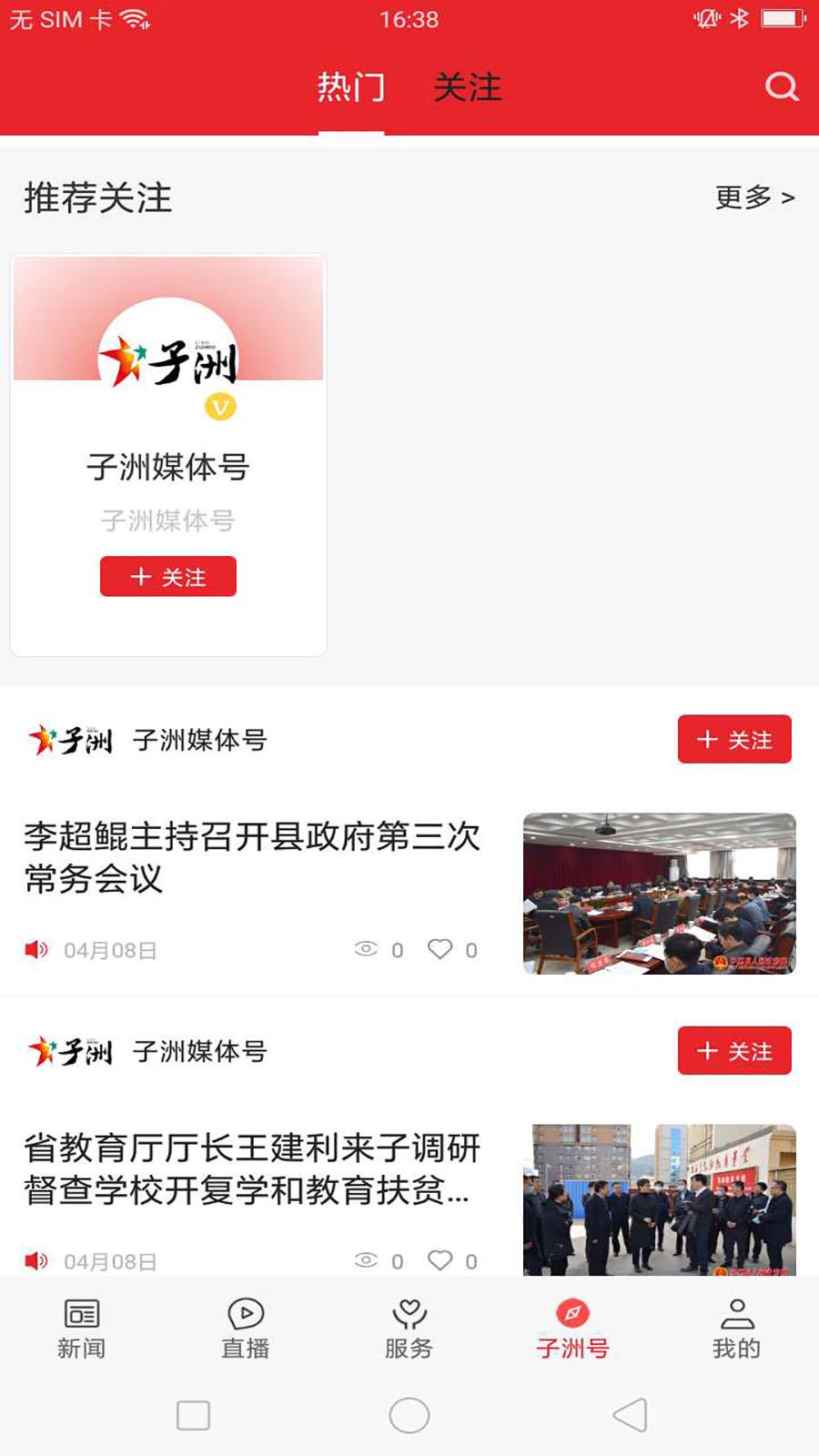
Task: Like the education department article via heart icon
Action: pos(442,1260)
